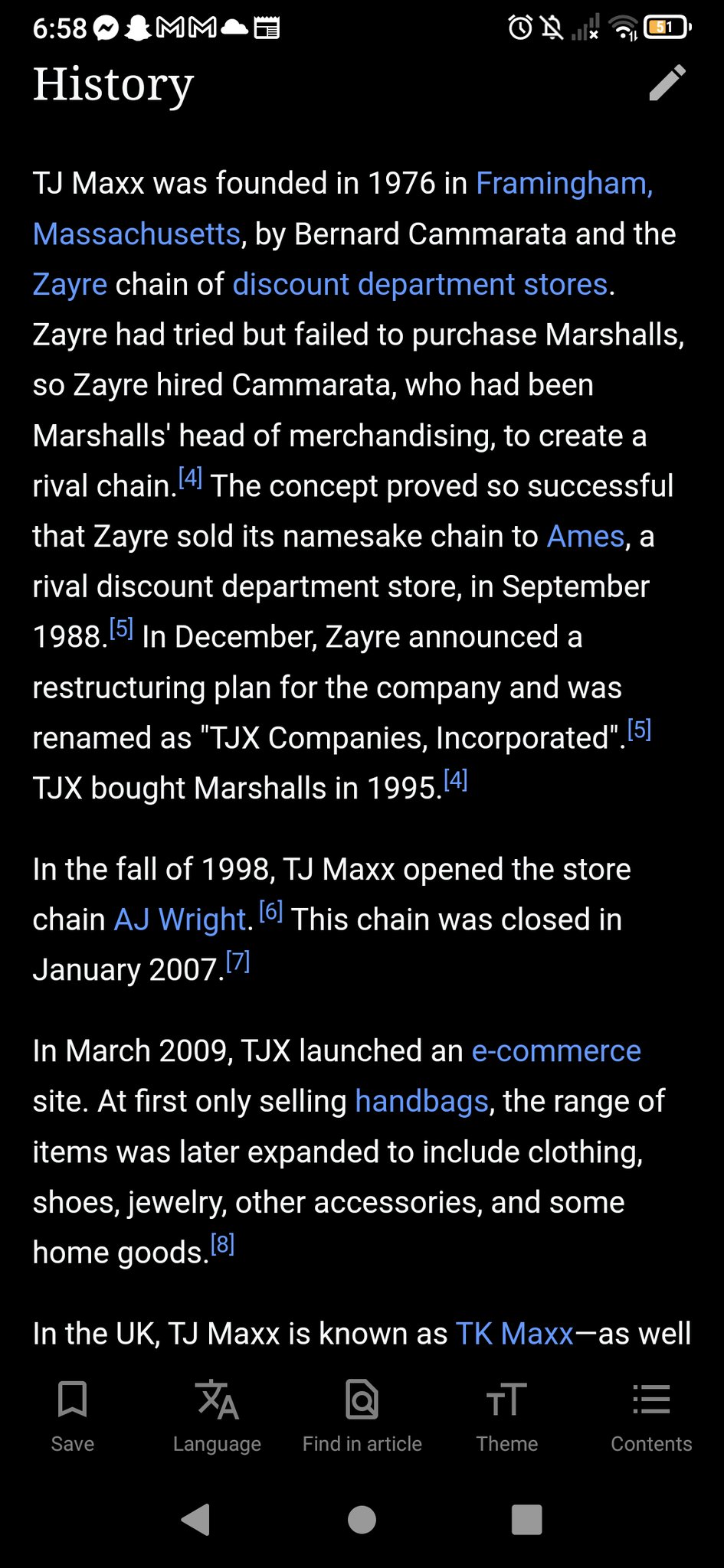Follow the e-commerce link

click(555, 1051)
